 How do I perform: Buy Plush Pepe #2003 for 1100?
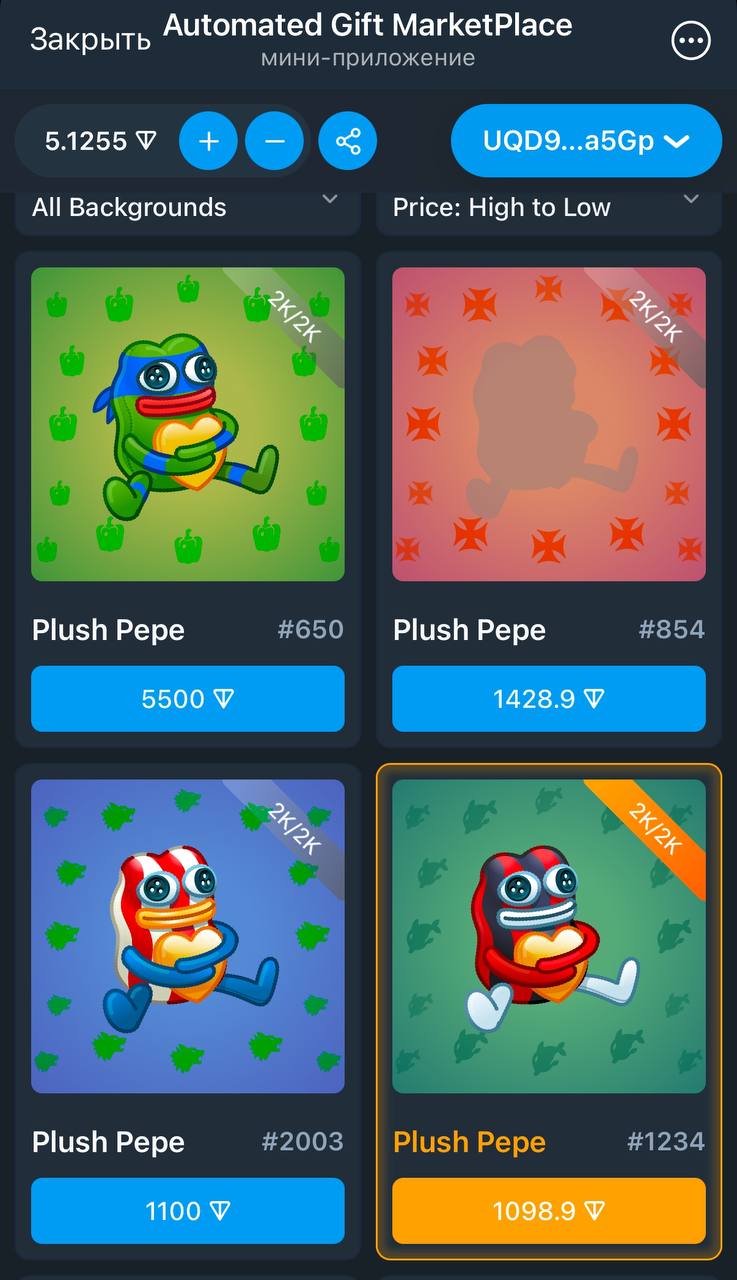(188, 1211)
